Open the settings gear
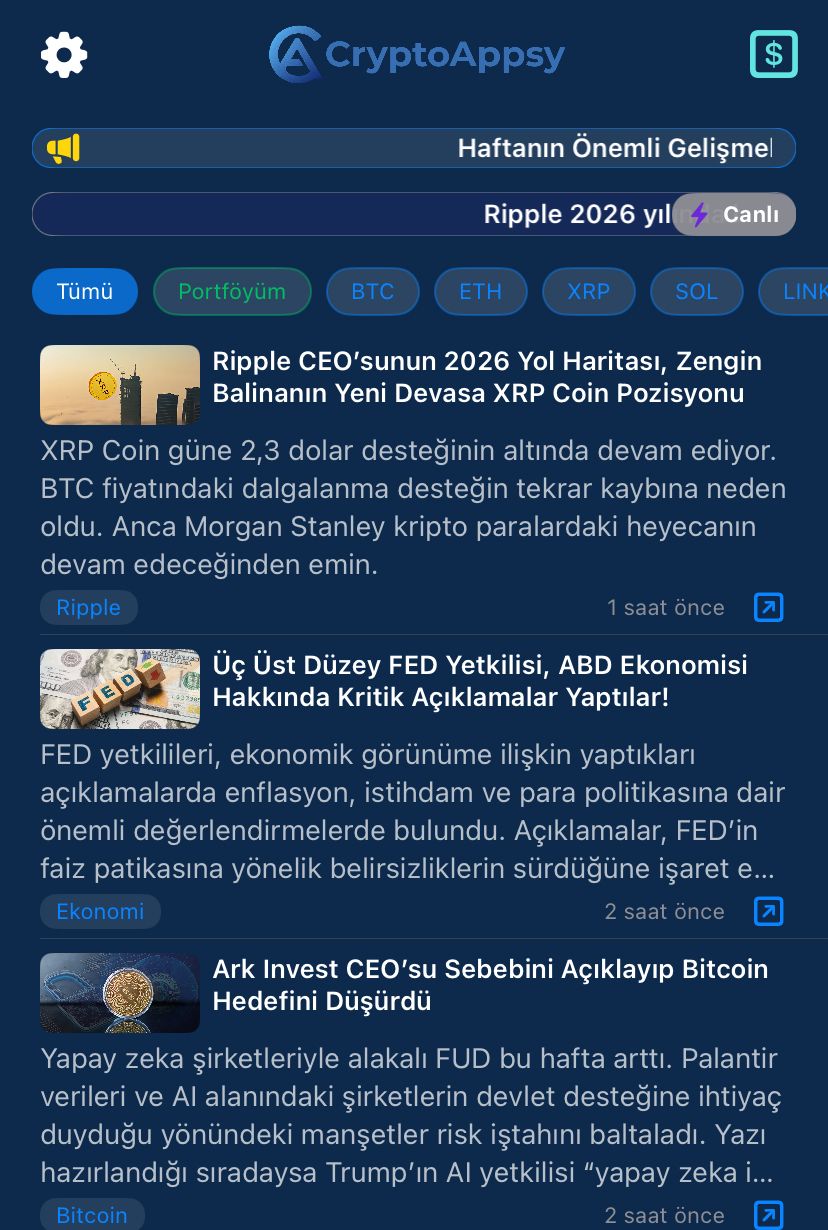828x1230 pixels. point(64,54)
